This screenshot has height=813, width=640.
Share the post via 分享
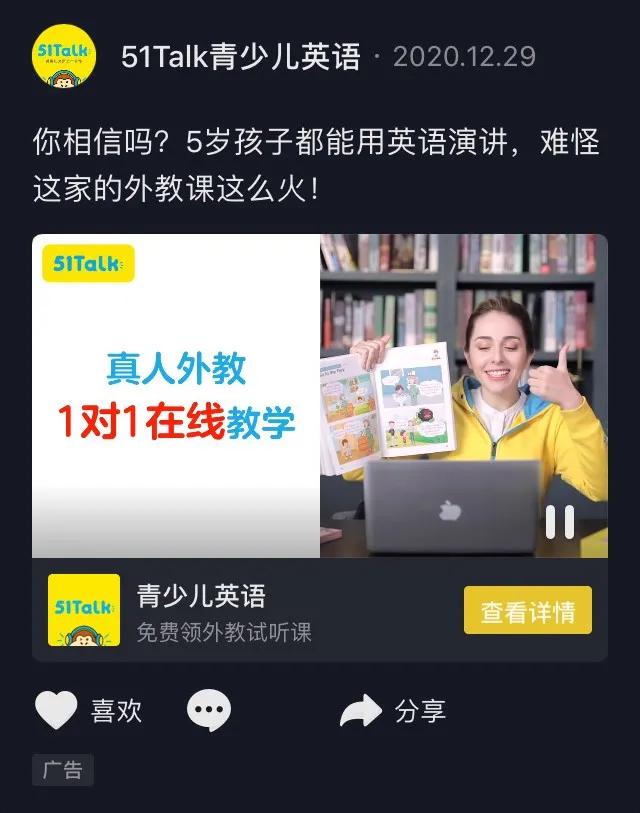tap(392, 711)
